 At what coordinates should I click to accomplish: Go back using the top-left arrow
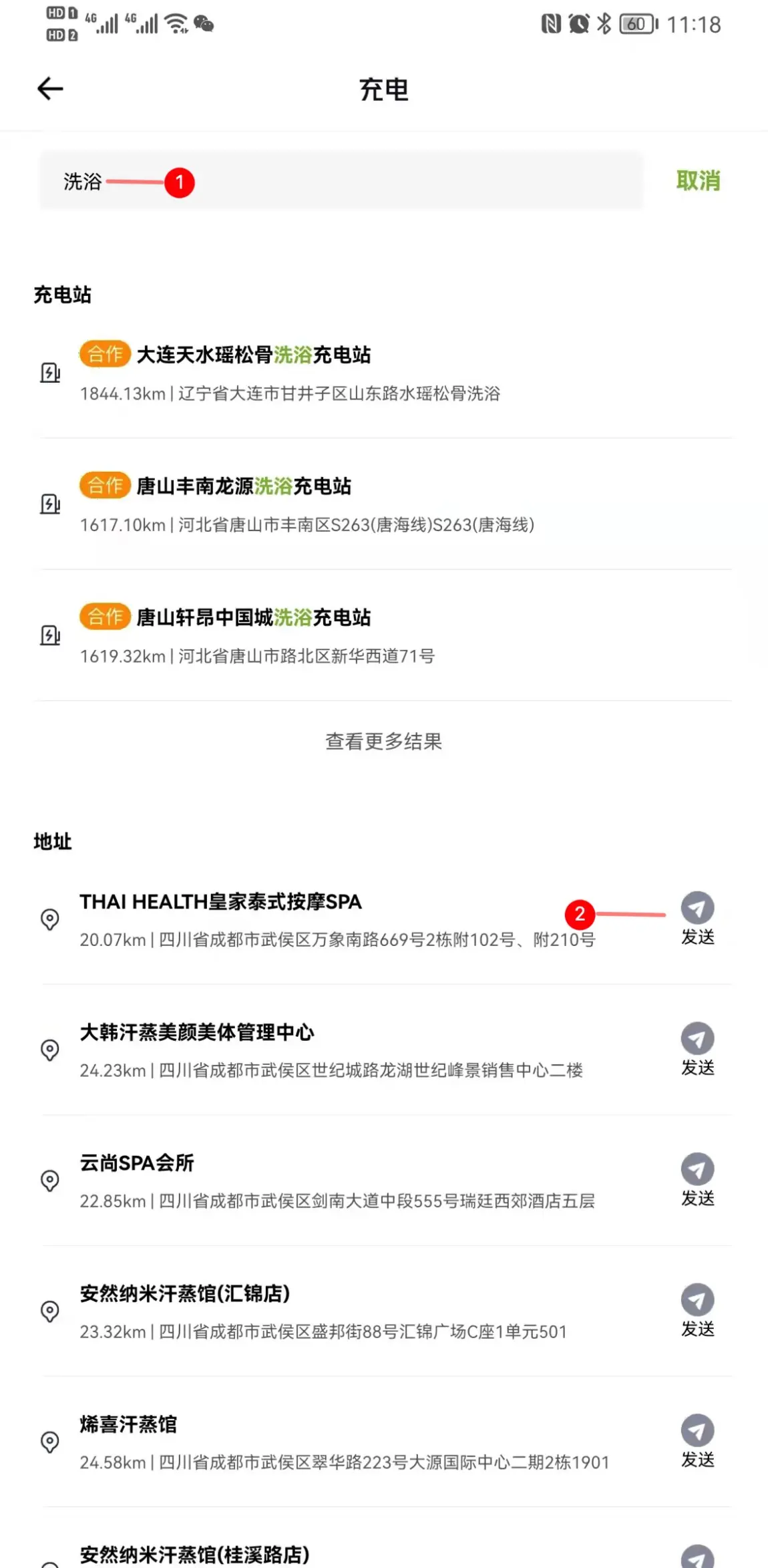50,88
